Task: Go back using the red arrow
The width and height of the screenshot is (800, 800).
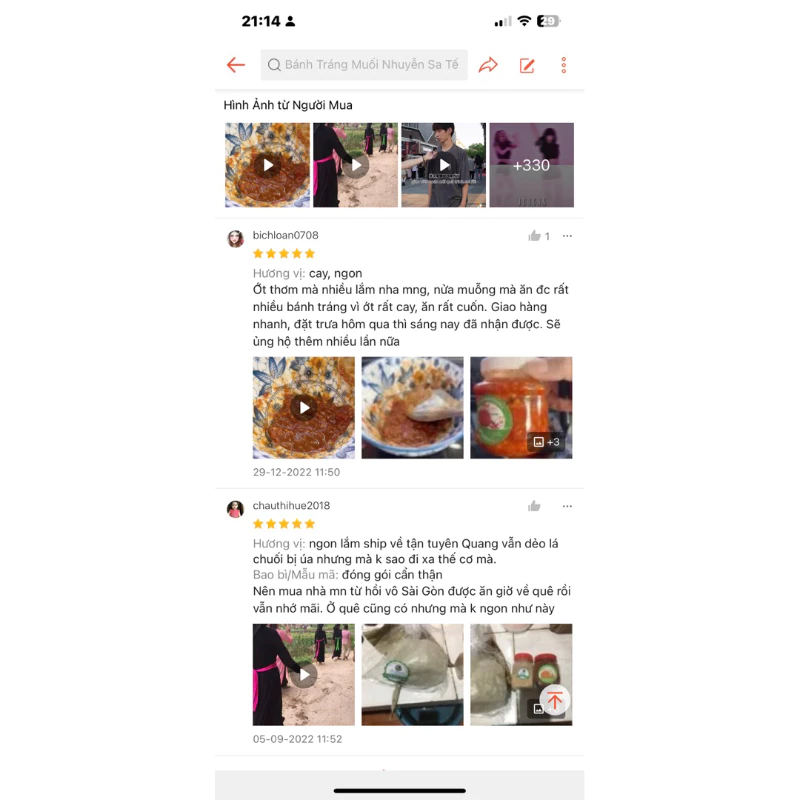Action: (x=236, y=65)
